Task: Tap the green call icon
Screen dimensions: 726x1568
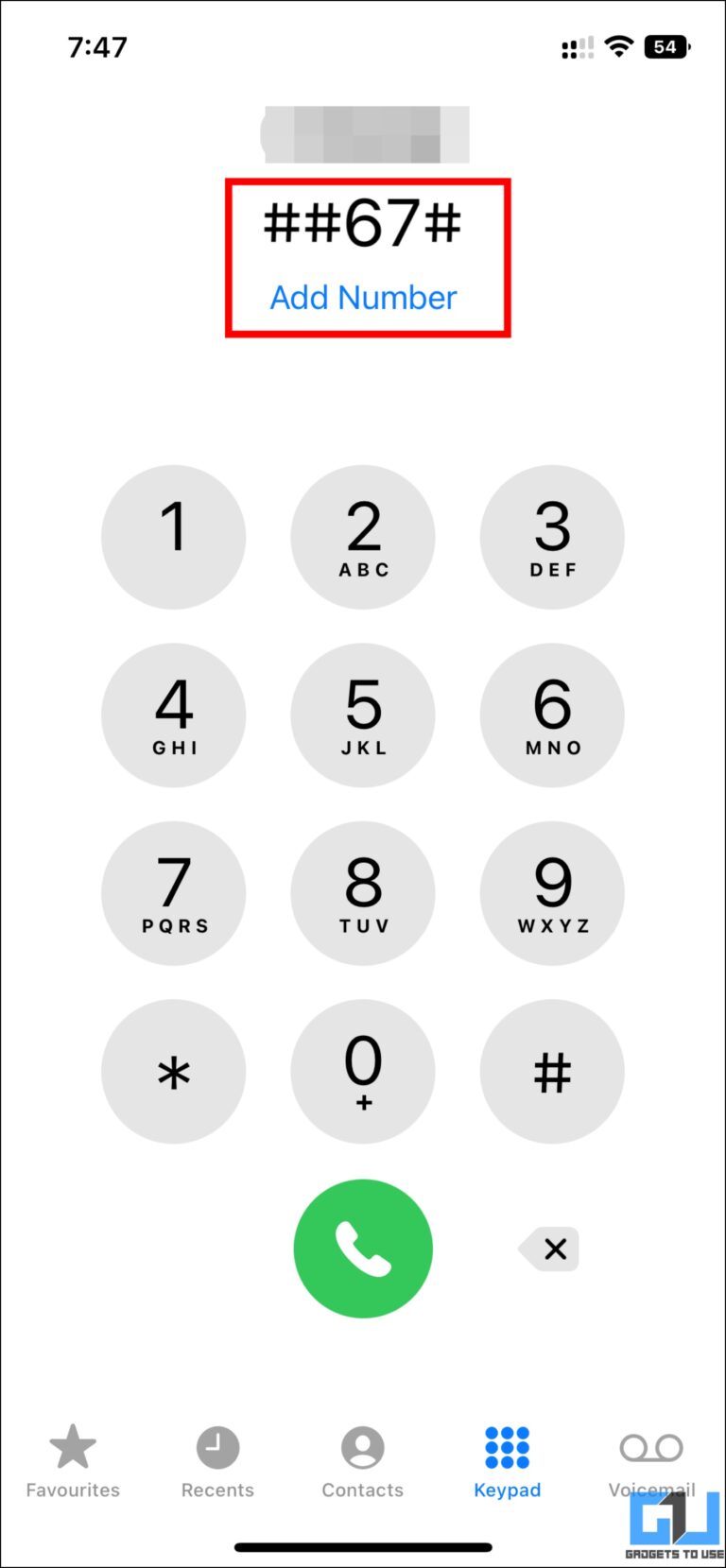Action: (363, 1248)
